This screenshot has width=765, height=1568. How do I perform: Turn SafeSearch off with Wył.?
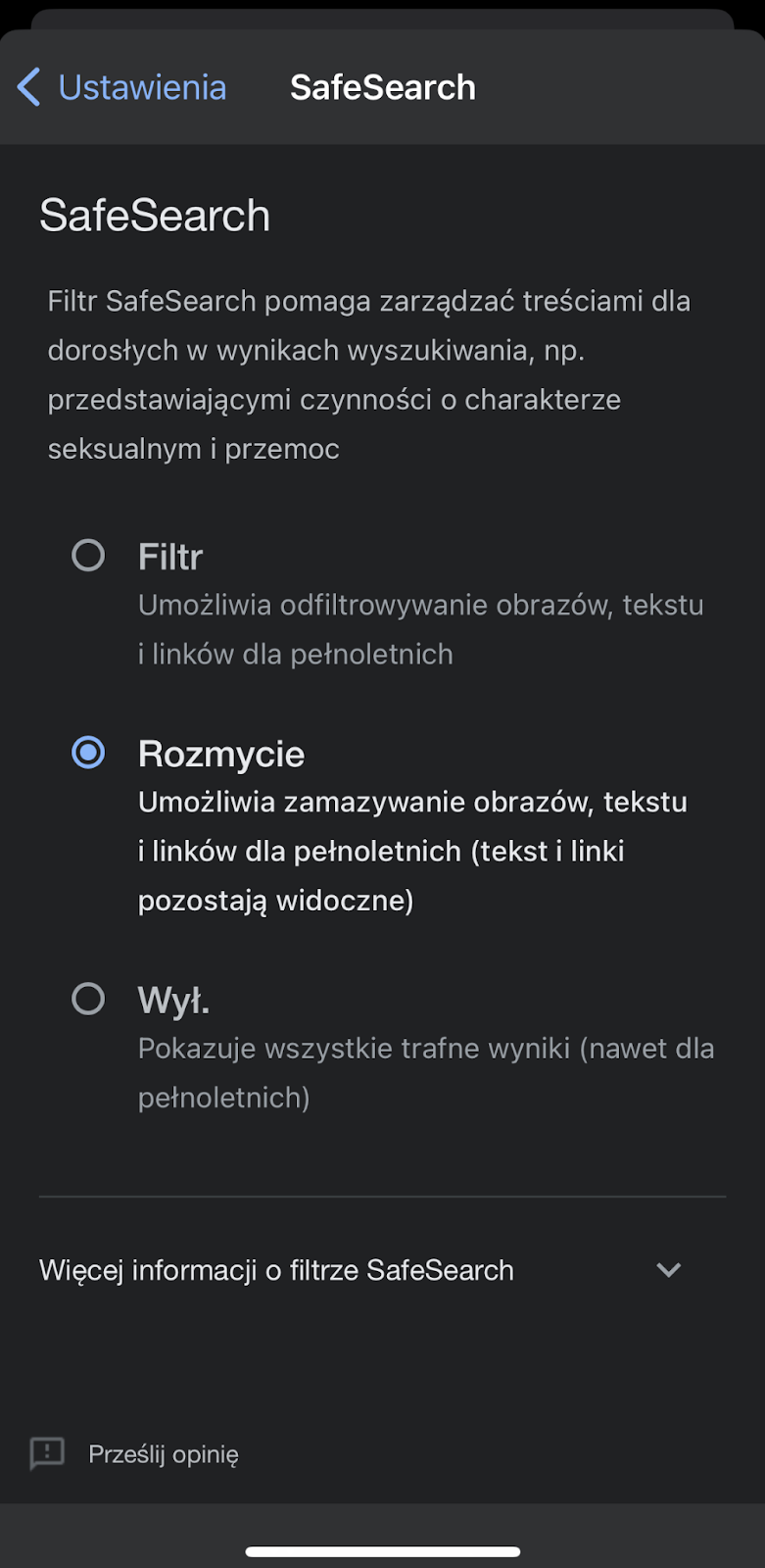(88, 999)
